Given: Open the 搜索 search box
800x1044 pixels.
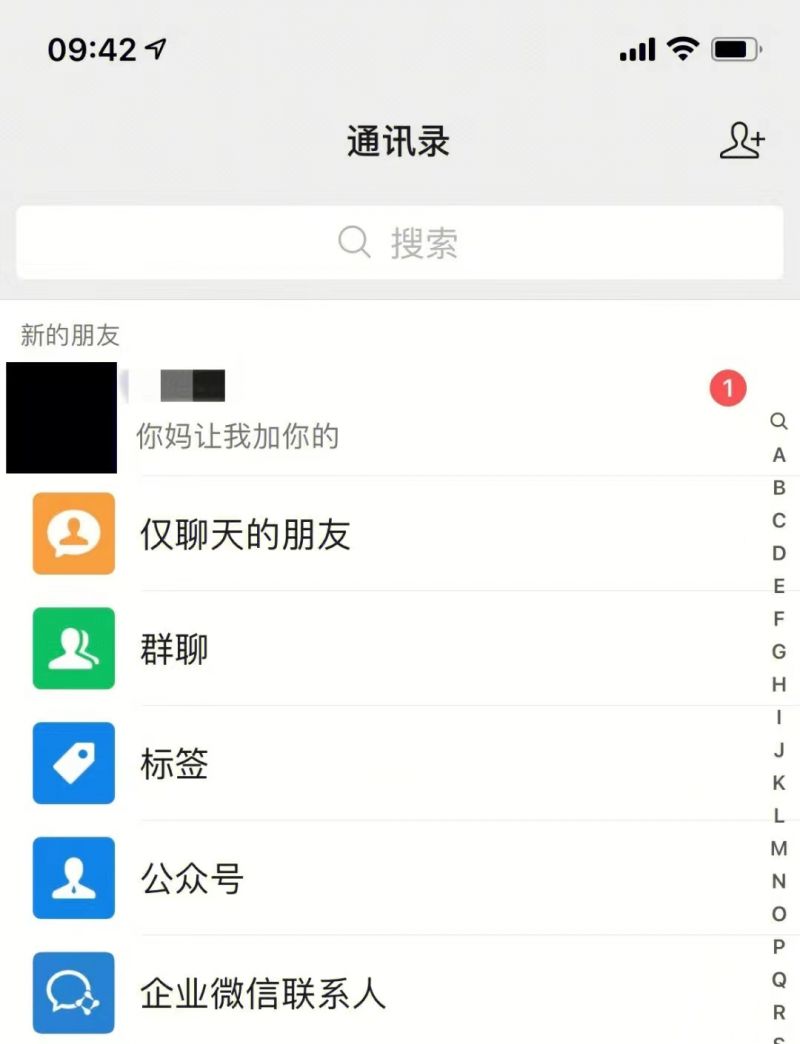Looking at the screenshot, I should point(399,243).
